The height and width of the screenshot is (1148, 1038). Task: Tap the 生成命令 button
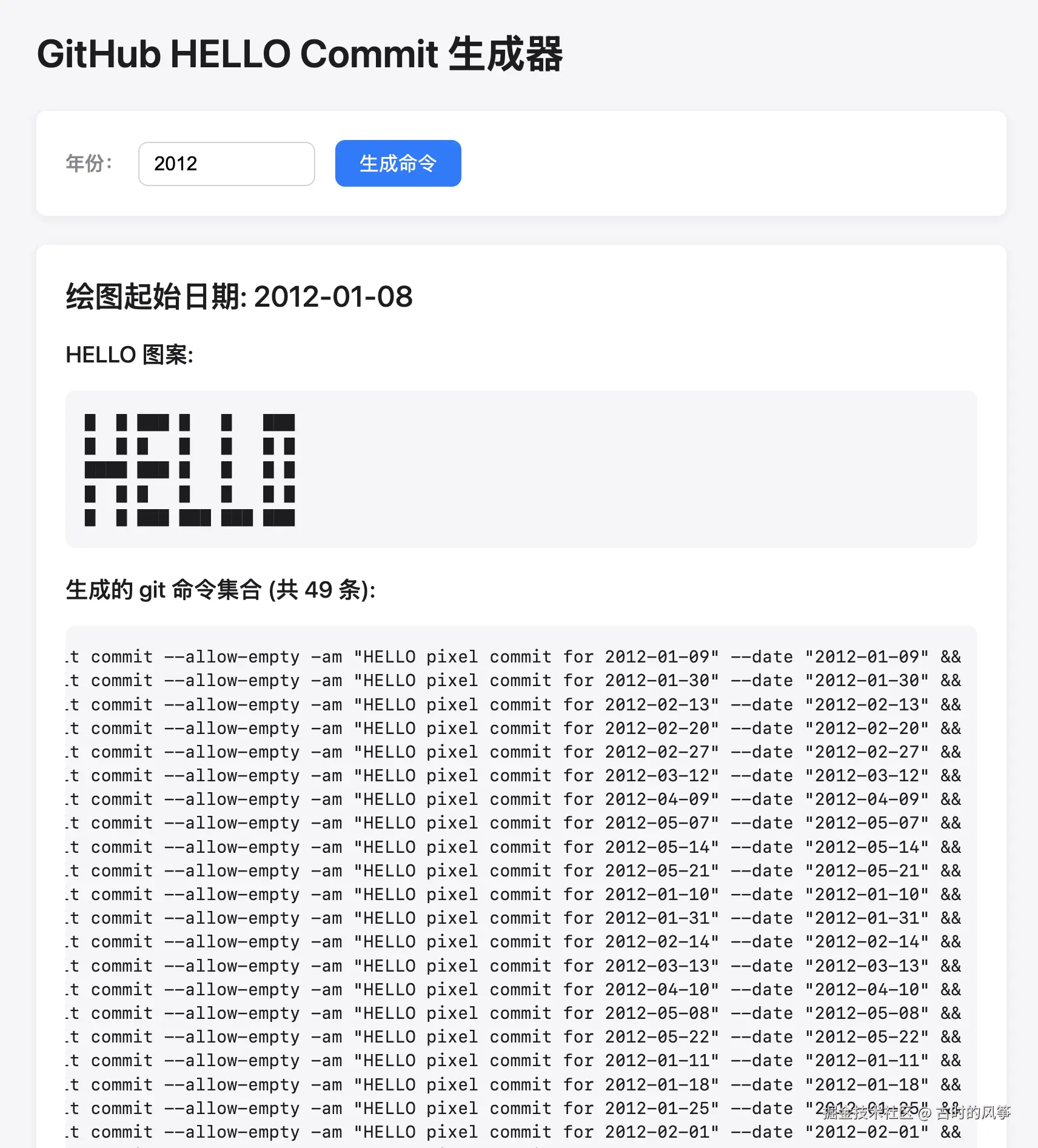[398, 164]
